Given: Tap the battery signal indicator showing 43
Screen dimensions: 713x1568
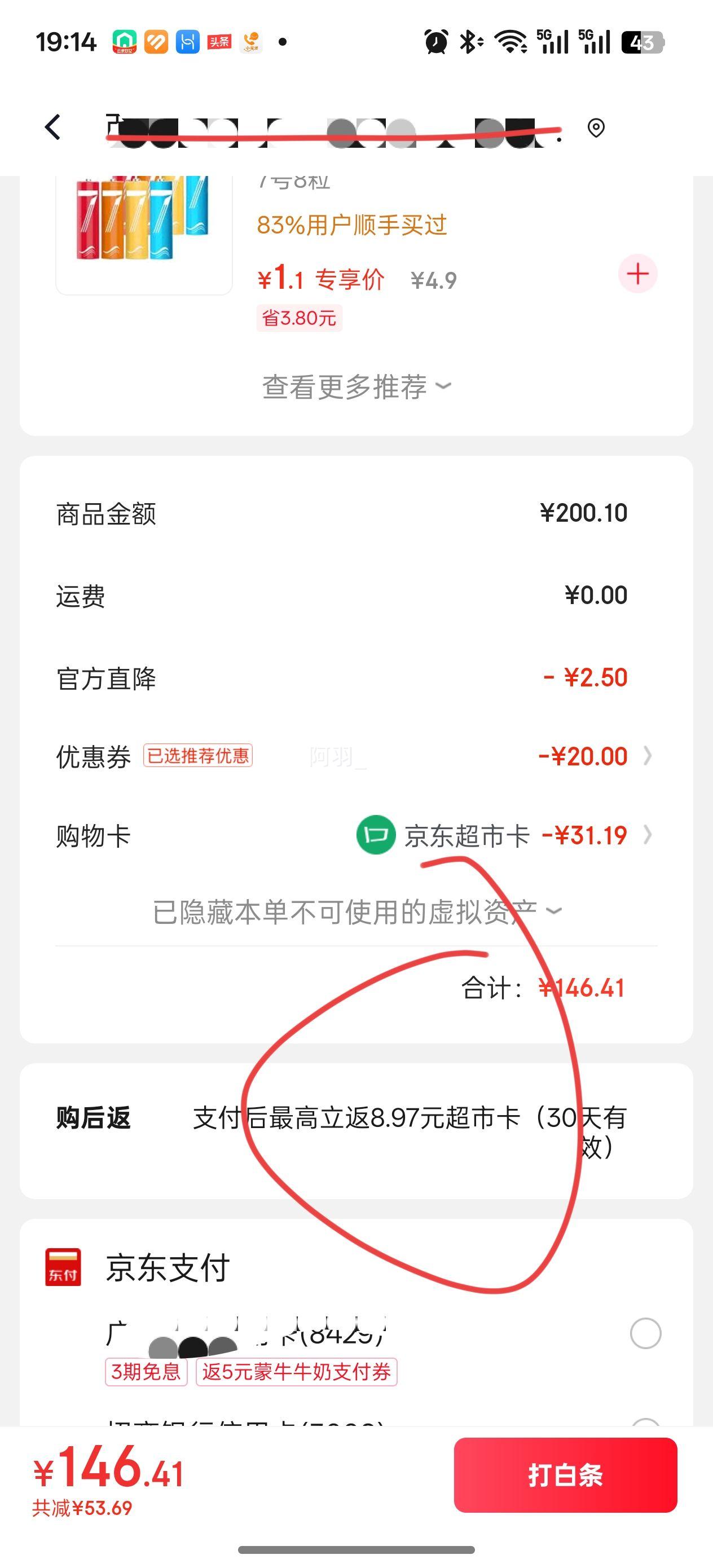Looking at the screenshot, I should pos(642,41).
